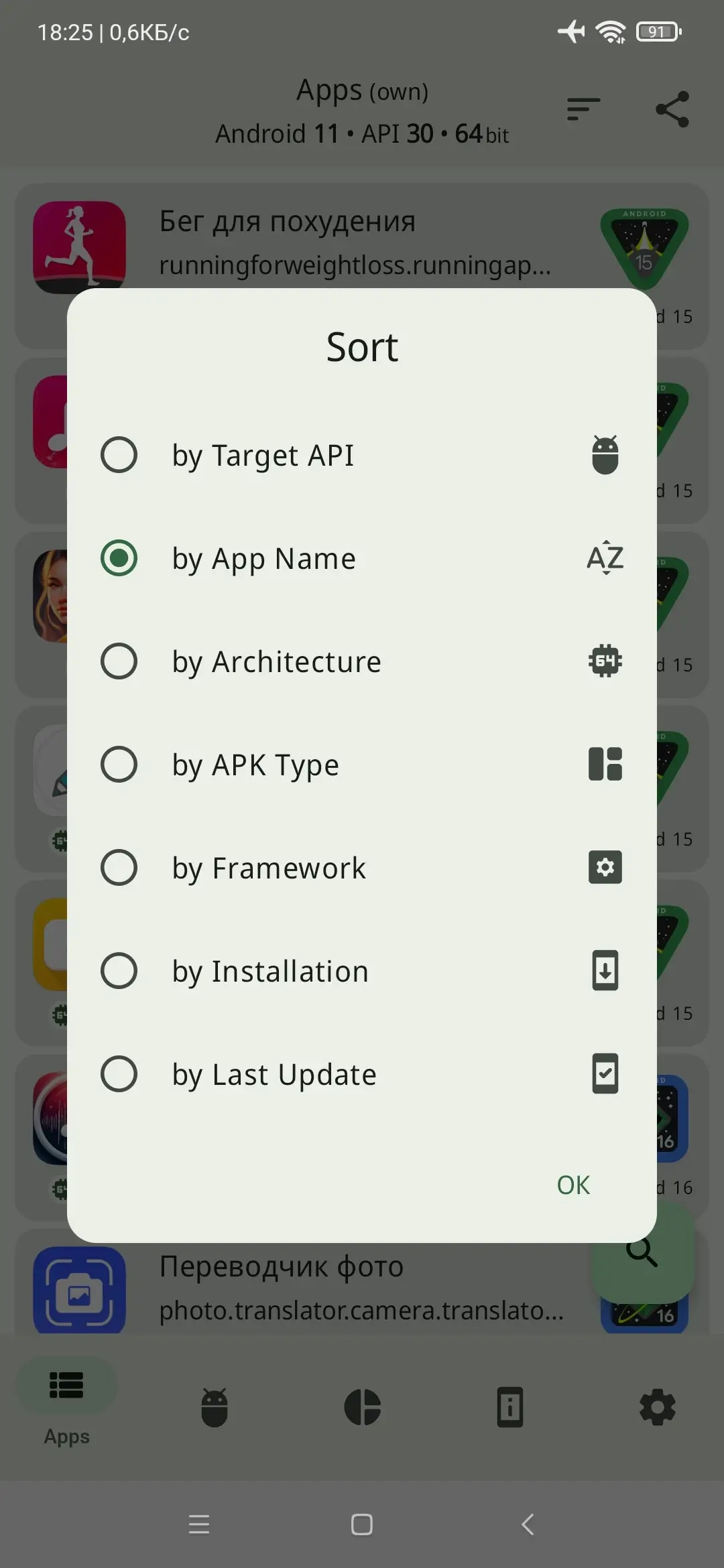
Task: Sort apps by Installation
Action: [x=361, y=971]
